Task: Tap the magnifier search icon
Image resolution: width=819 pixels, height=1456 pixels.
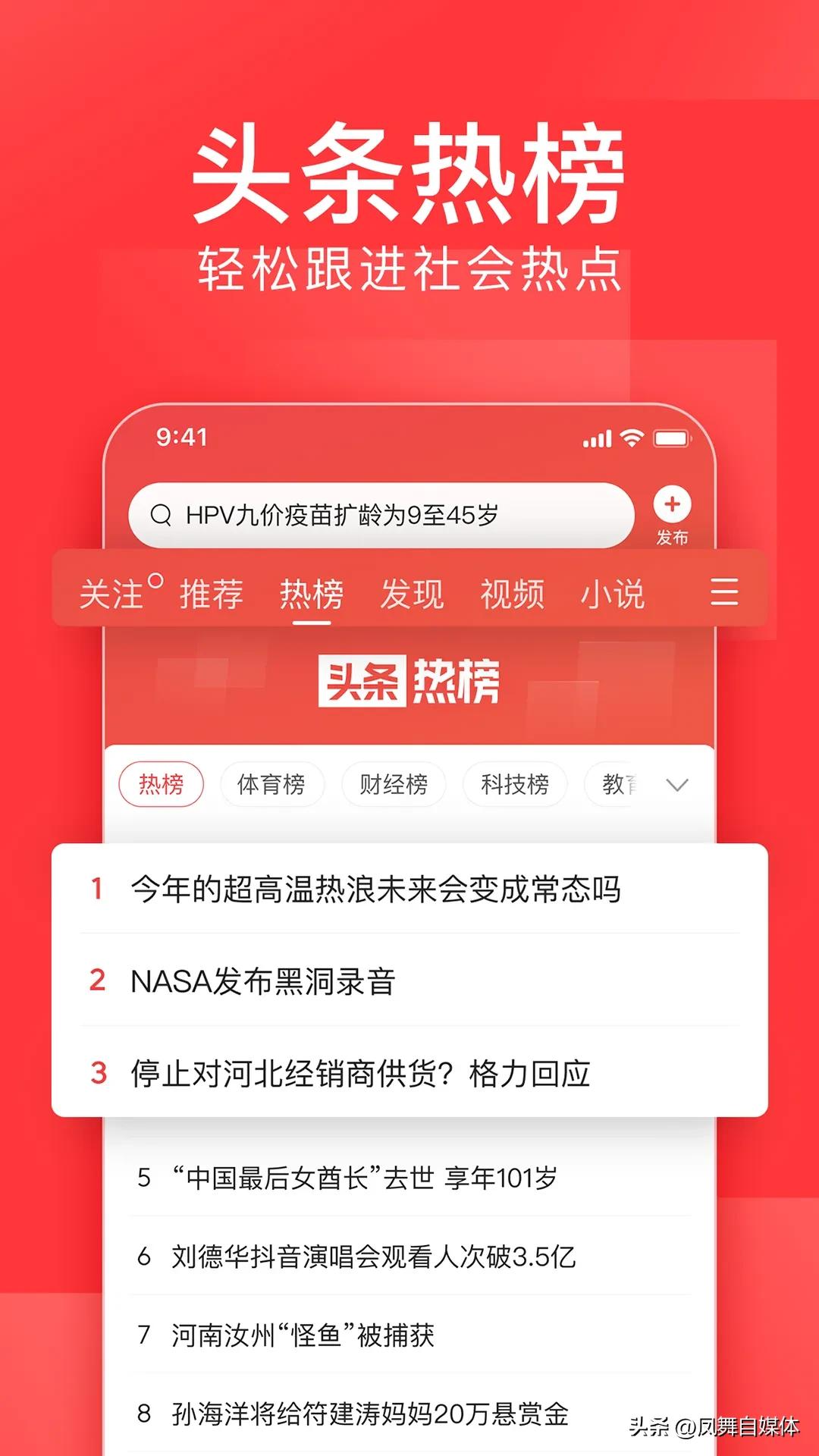Action: (x=162, y=515)
